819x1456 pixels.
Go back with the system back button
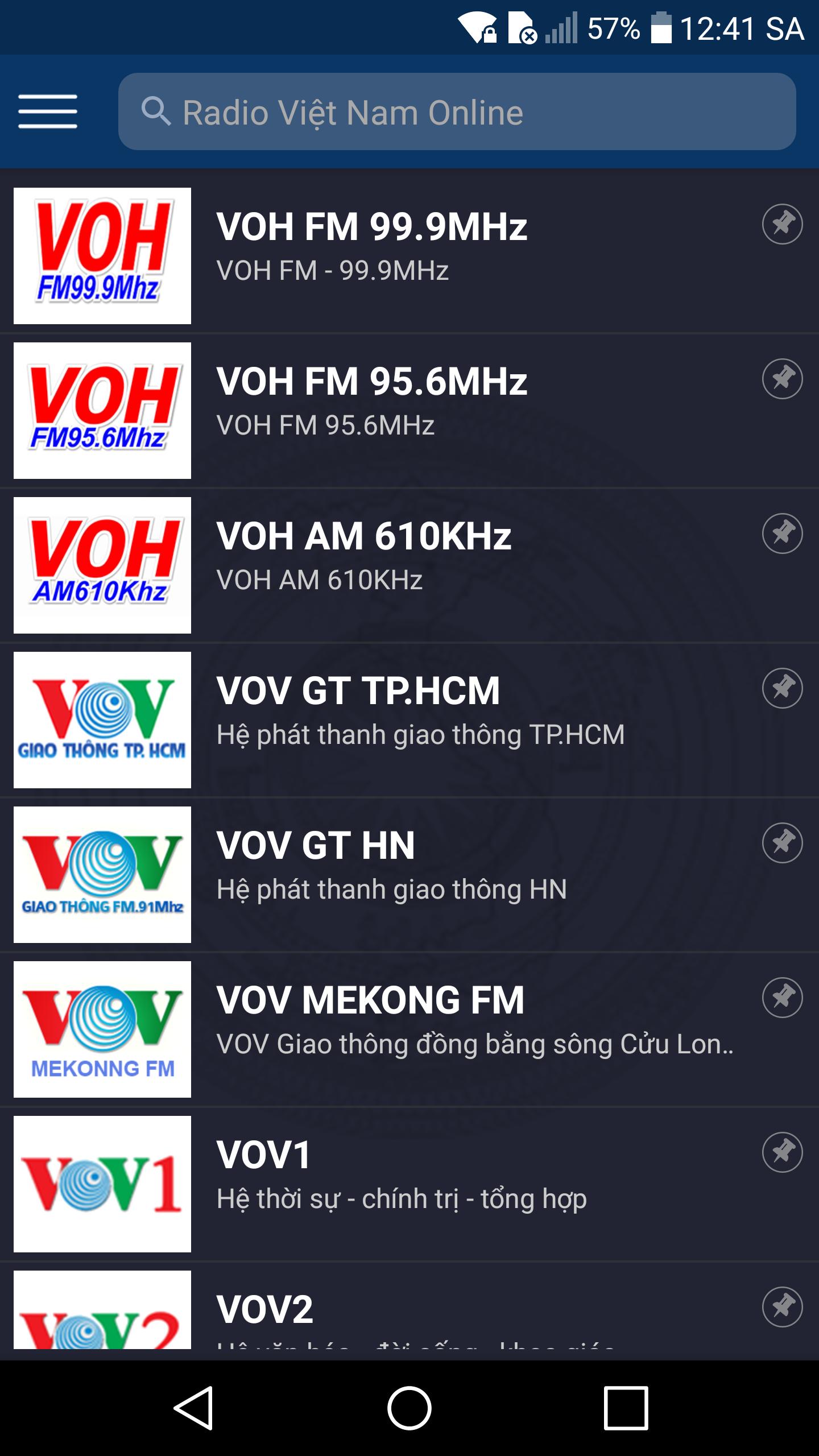click(193, 1408)
